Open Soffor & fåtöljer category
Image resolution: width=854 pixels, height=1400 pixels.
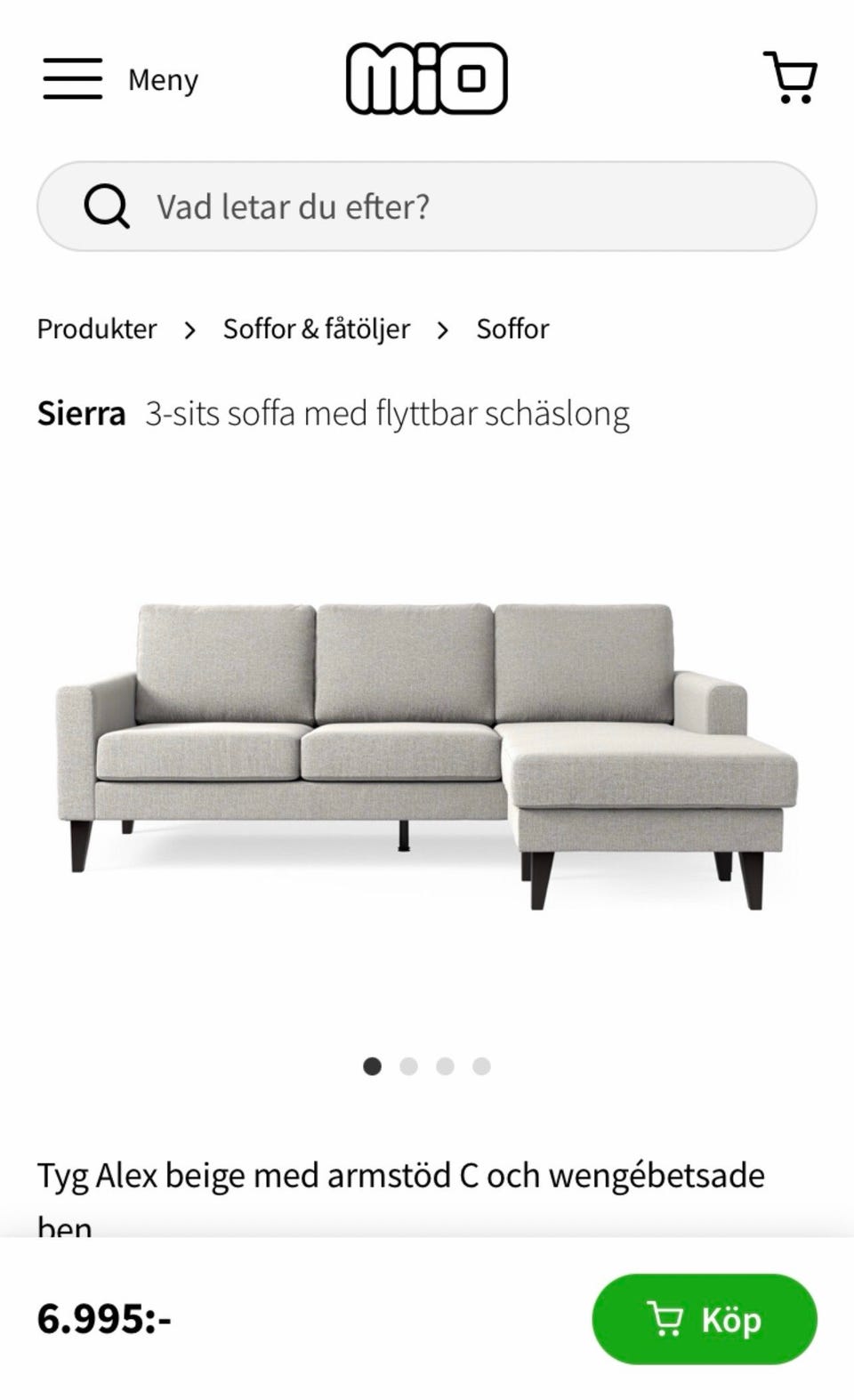316,328
